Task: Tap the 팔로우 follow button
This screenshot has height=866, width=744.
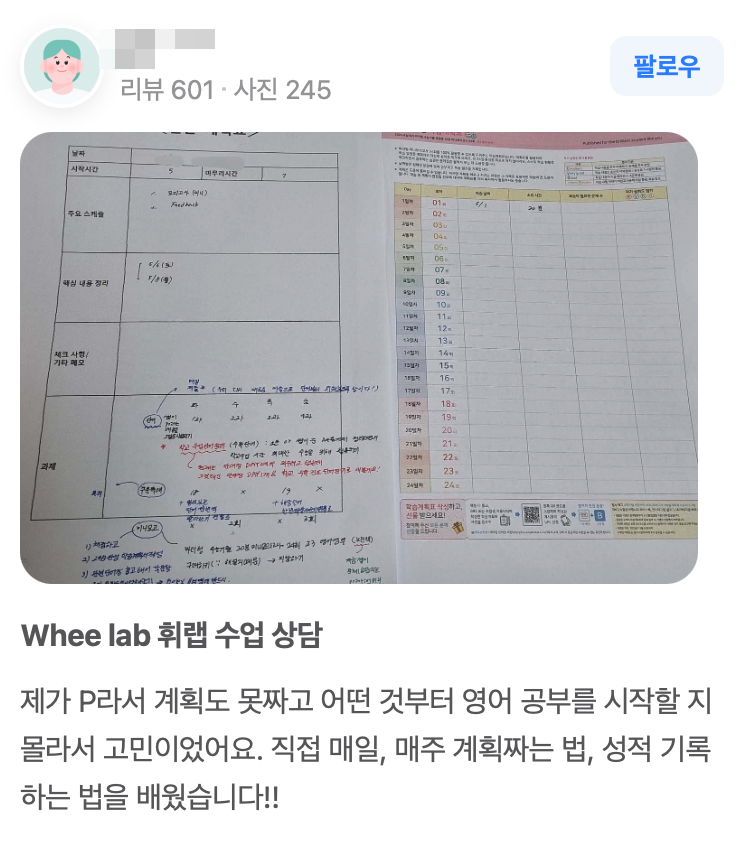Action: tap(666, 67)
